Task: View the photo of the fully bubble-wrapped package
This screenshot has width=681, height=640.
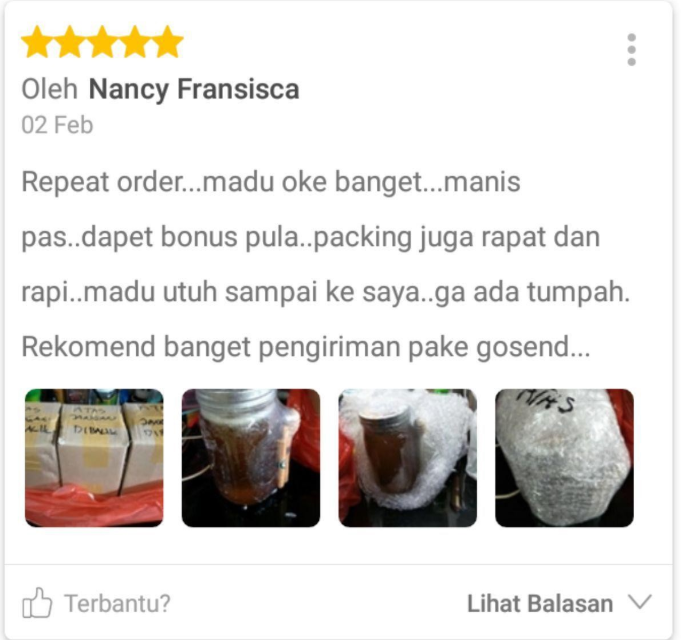Action: point(564,458)
